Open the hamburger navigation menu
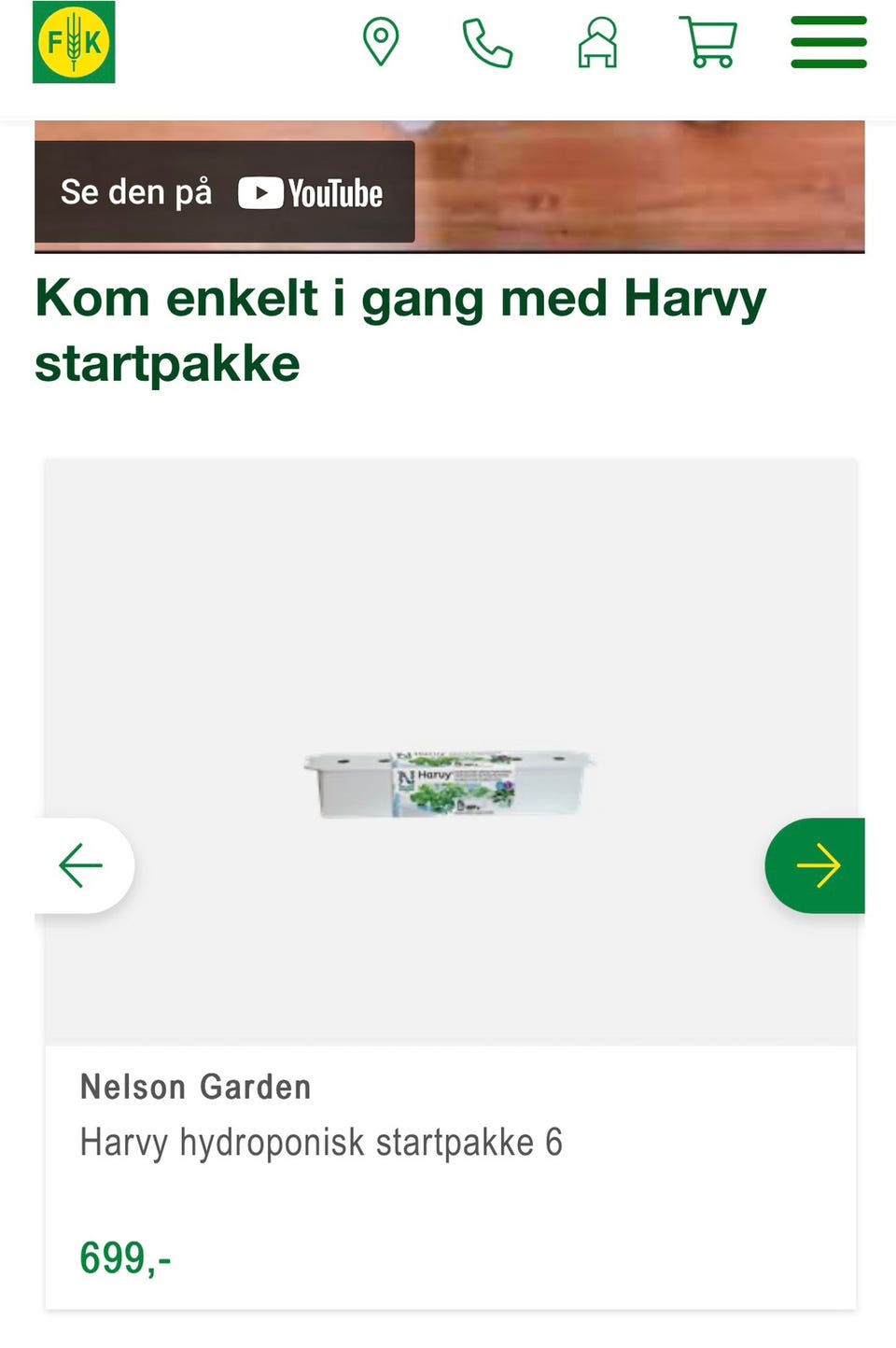This screenshot has height=1348, width=896. tap(828, 42)
